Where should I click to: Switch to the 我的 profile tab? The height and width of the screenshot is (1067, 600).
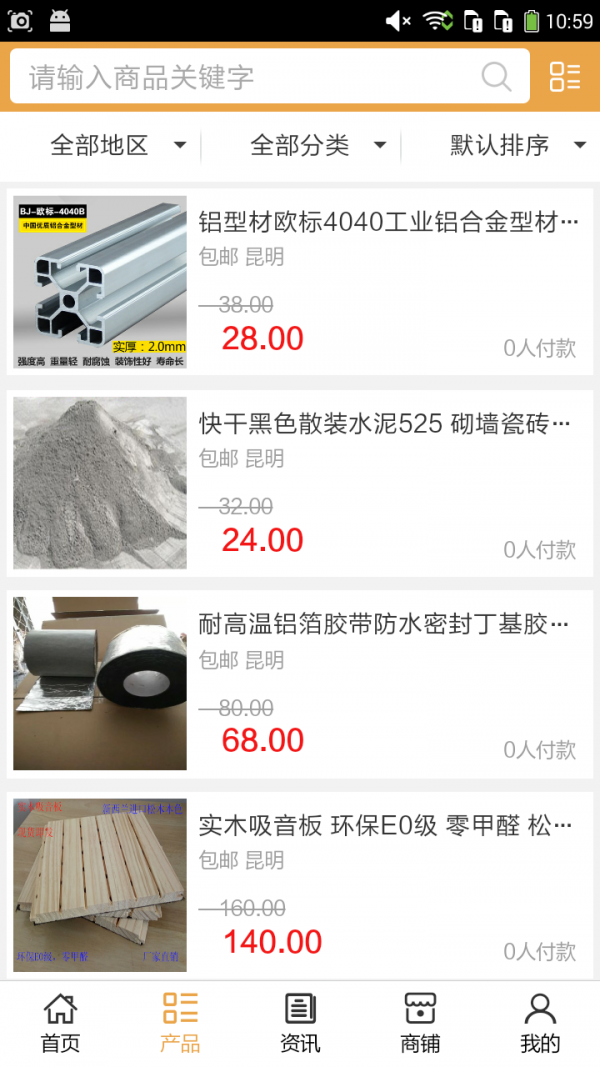[x=540, y=1023]
